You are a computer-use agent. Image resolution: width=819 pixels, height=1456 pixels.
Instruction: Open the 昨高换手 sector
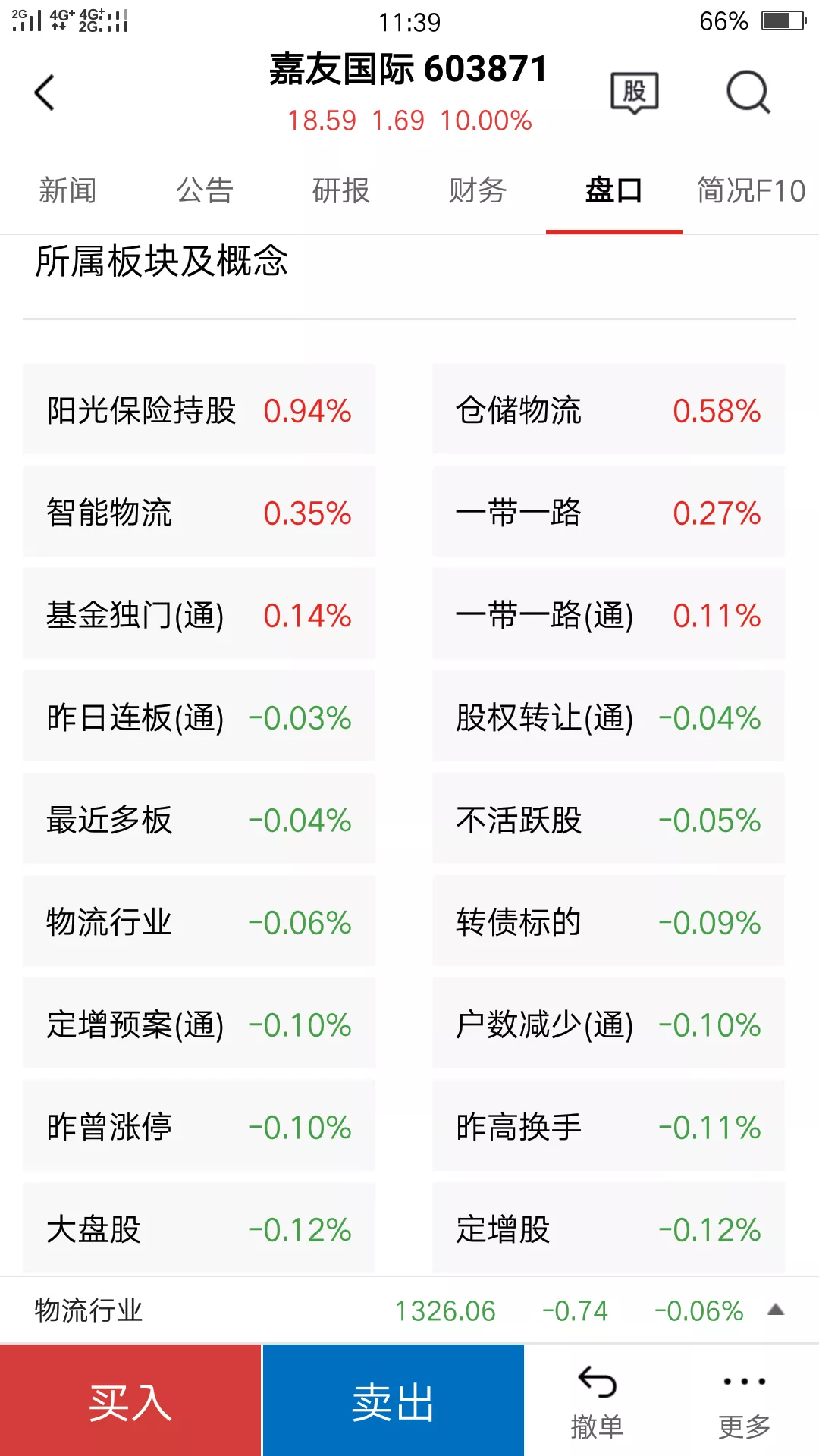[x=608, y=1127]
